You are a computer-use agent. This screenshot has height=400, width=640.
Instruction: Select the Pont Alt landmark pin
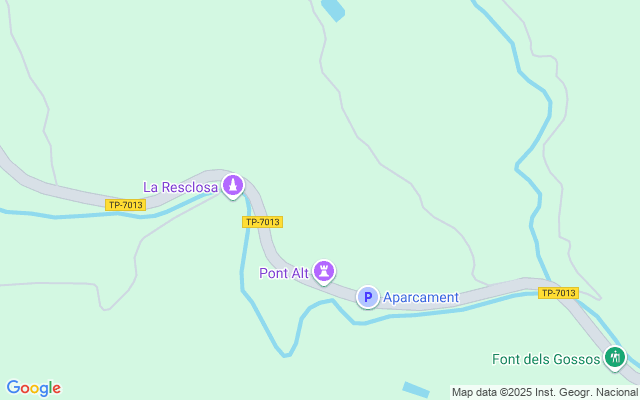324,271
